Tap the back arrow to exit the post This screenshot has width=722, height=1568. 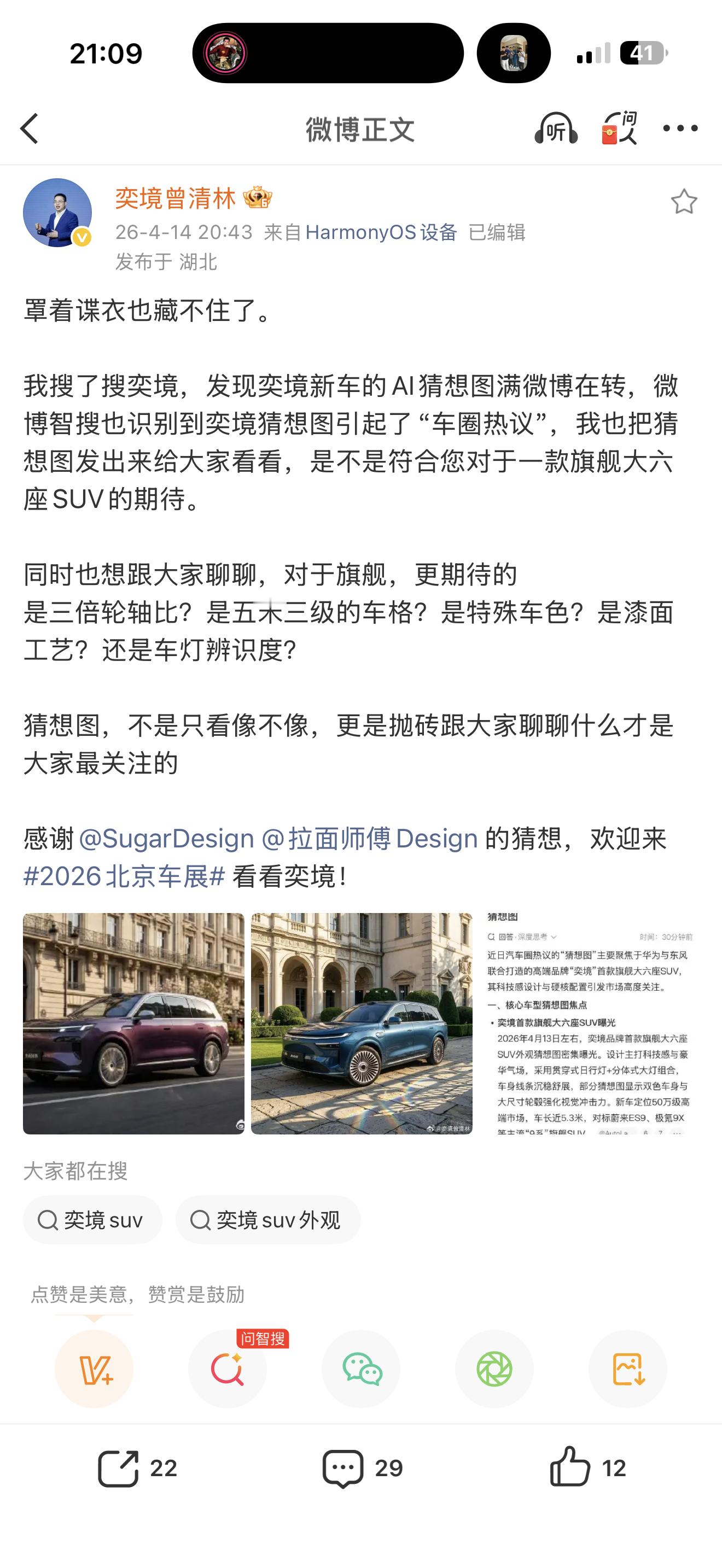28,128
